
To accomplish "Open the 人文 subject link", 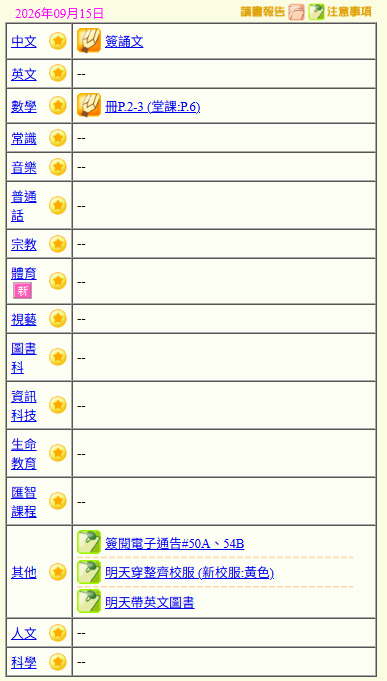I will pos(24,634).
